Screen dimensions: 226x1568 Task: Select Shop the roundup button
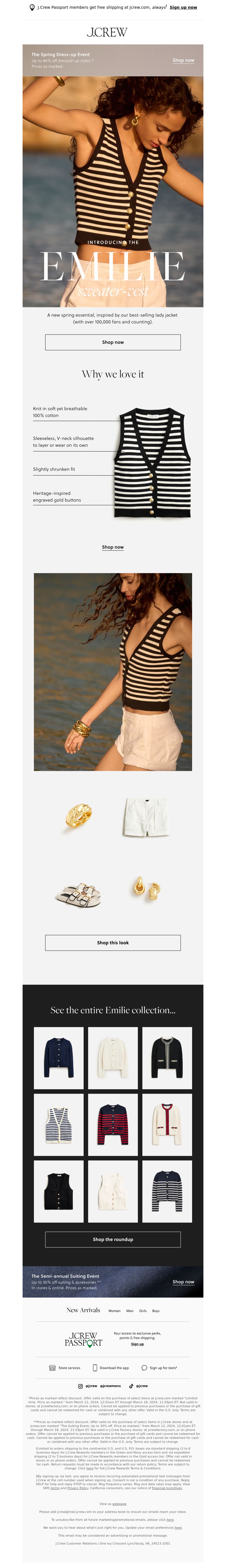pyautogui.click(x=113, y=1239)
